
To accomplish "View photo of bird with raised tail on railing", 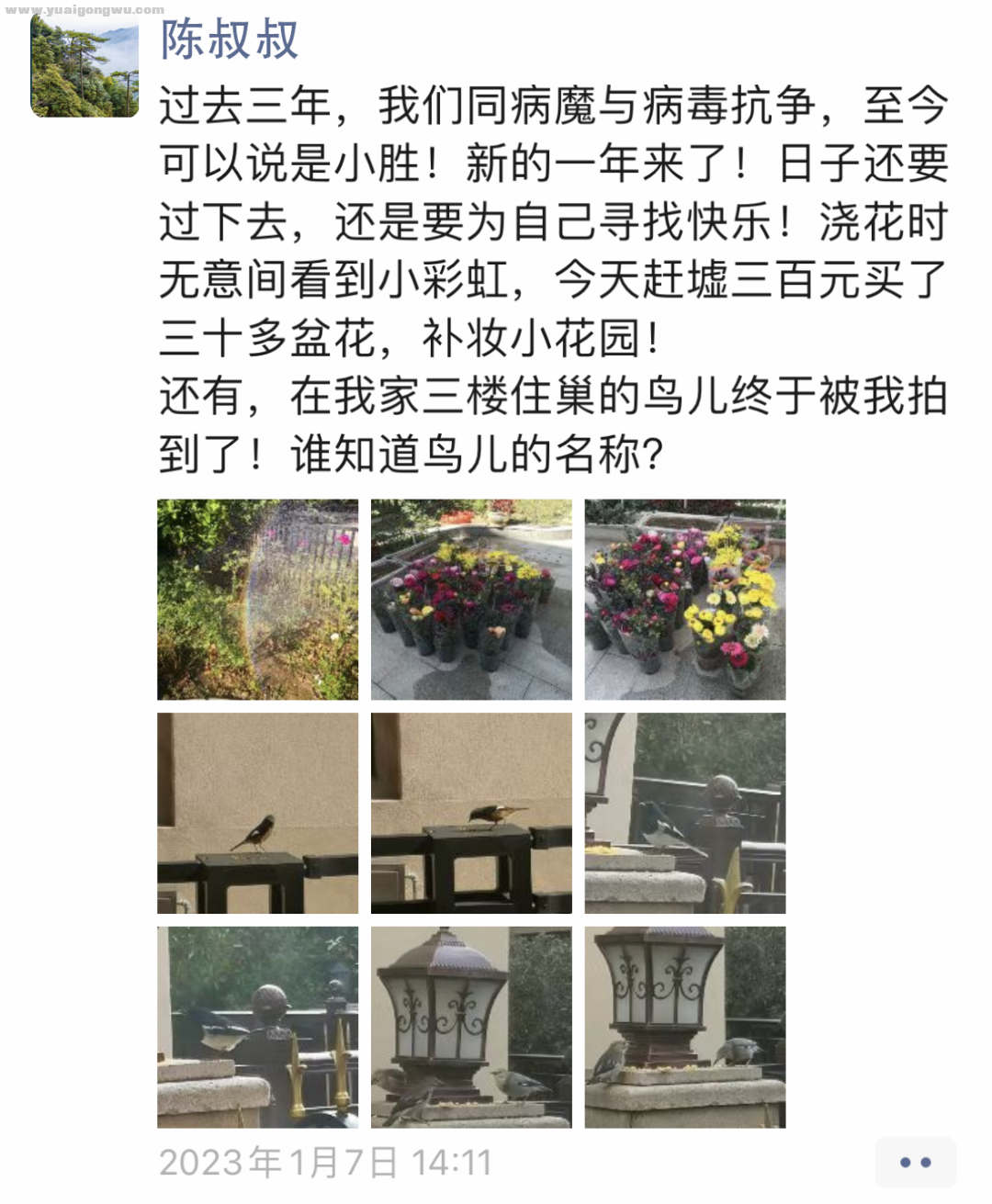I will coord(257,813).
